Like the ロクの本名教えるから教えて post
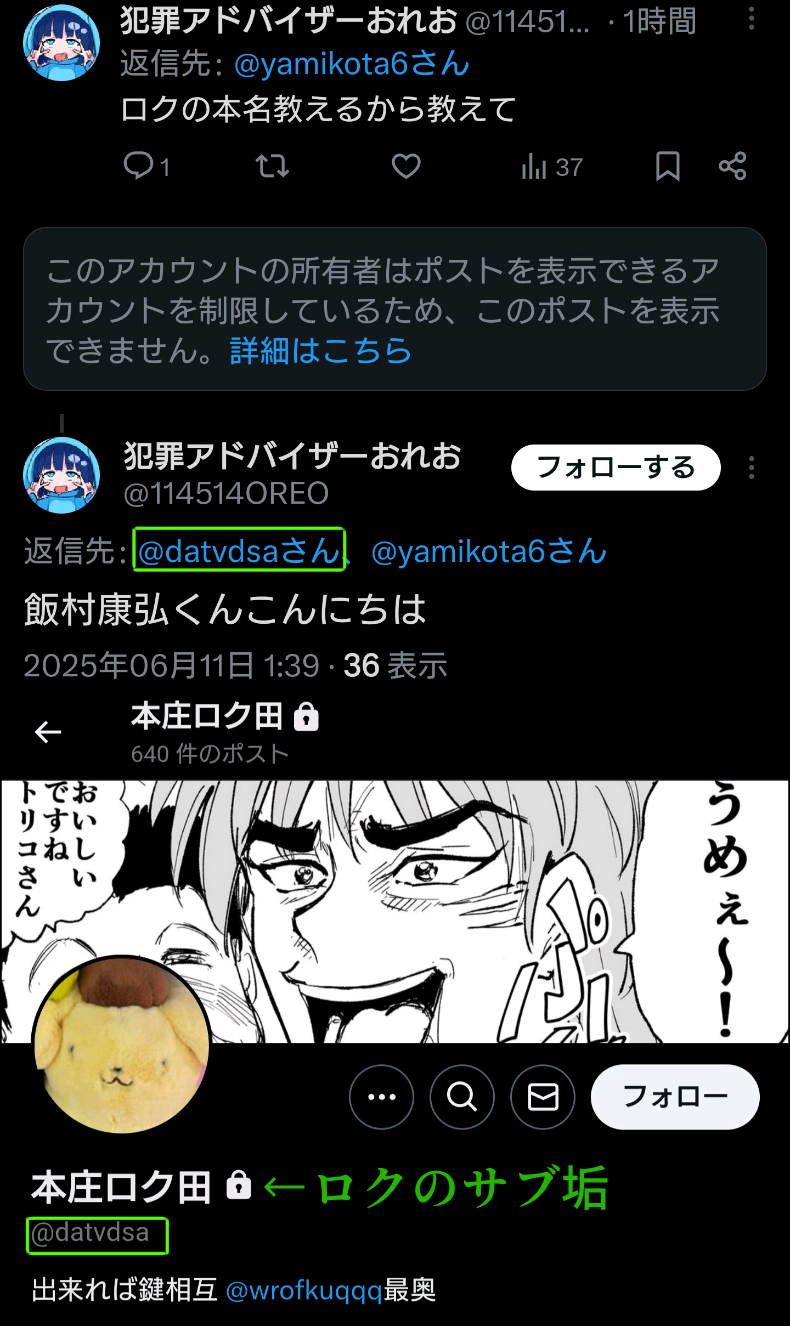Screen dimensions: 790x1326 (405, 166)
